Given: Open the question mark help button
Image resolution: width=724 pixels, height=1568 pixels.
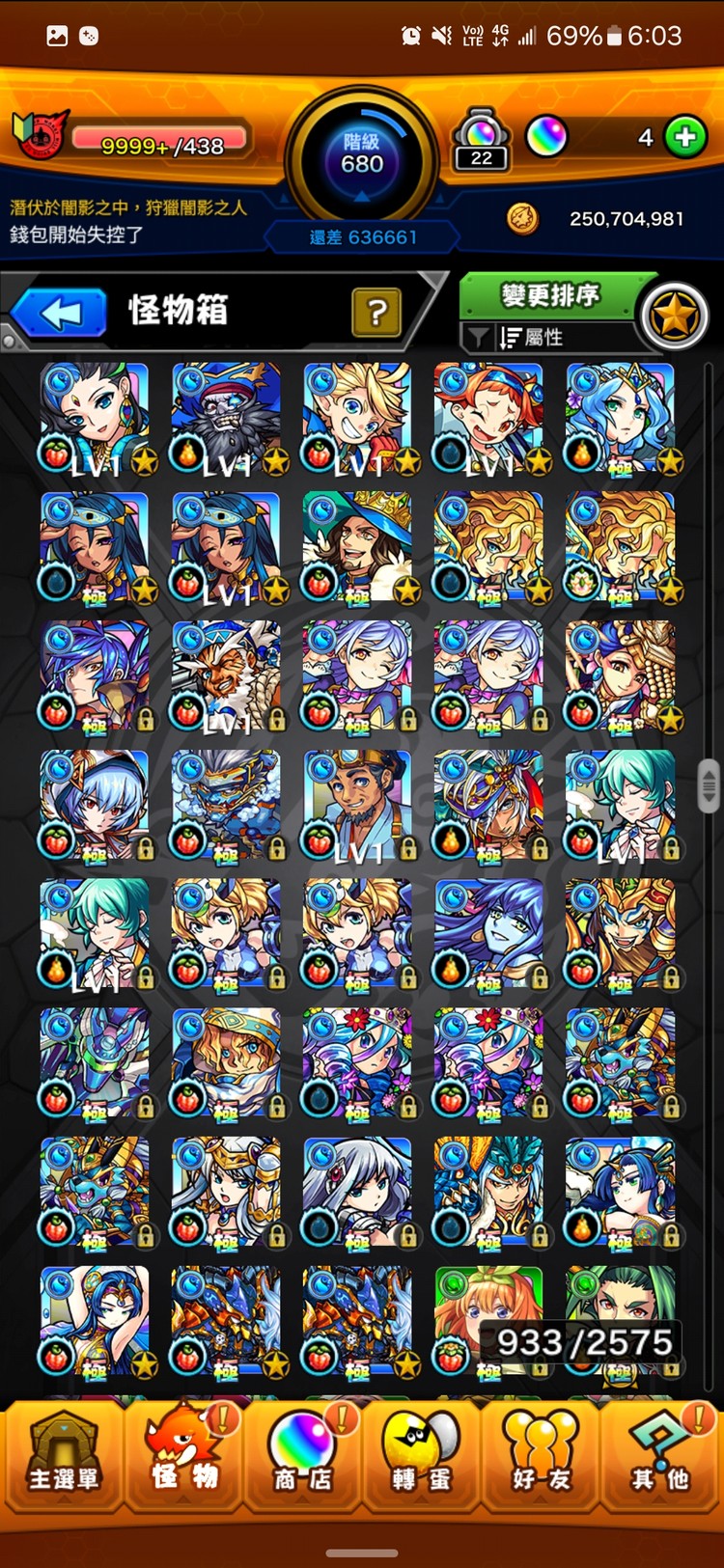Looking at the screenshot, I should tap(376, 313).
